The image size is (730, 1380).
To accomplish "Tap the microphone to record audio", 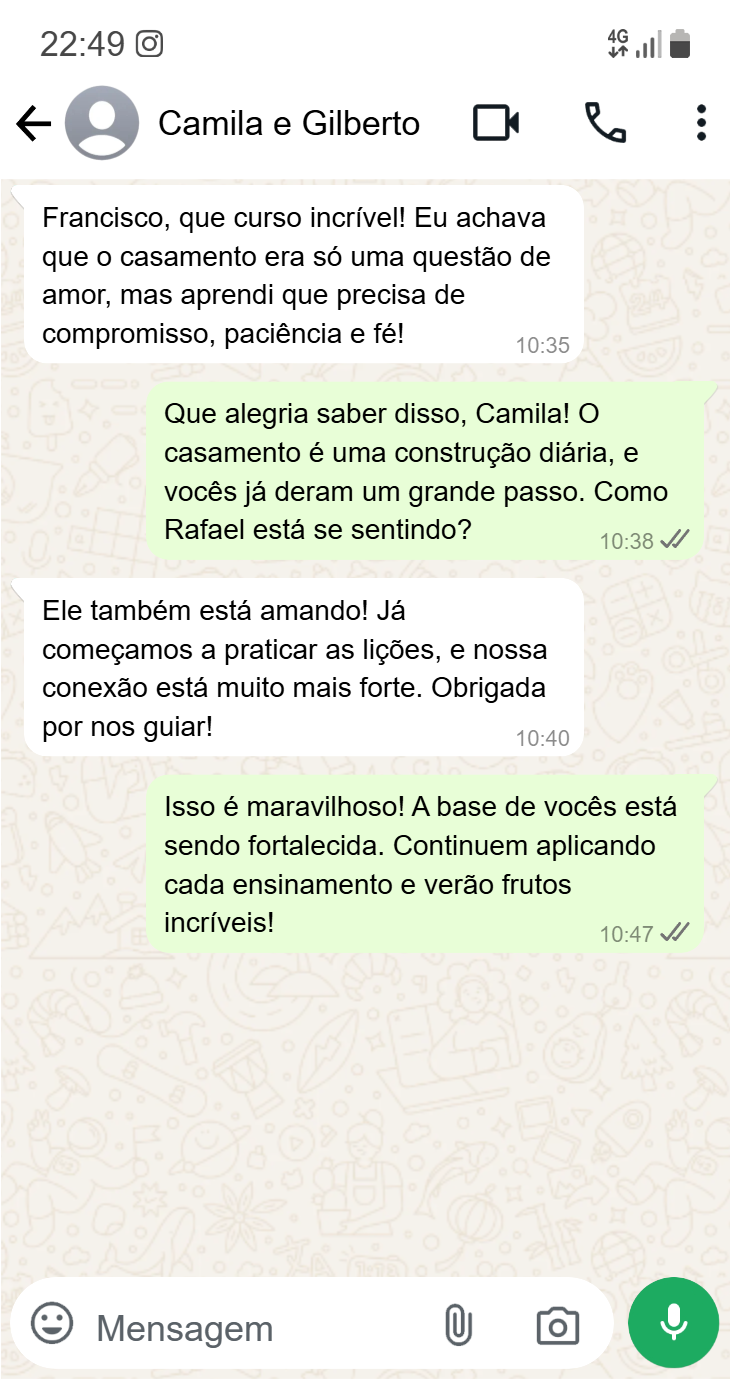I will pos(673,1323).
